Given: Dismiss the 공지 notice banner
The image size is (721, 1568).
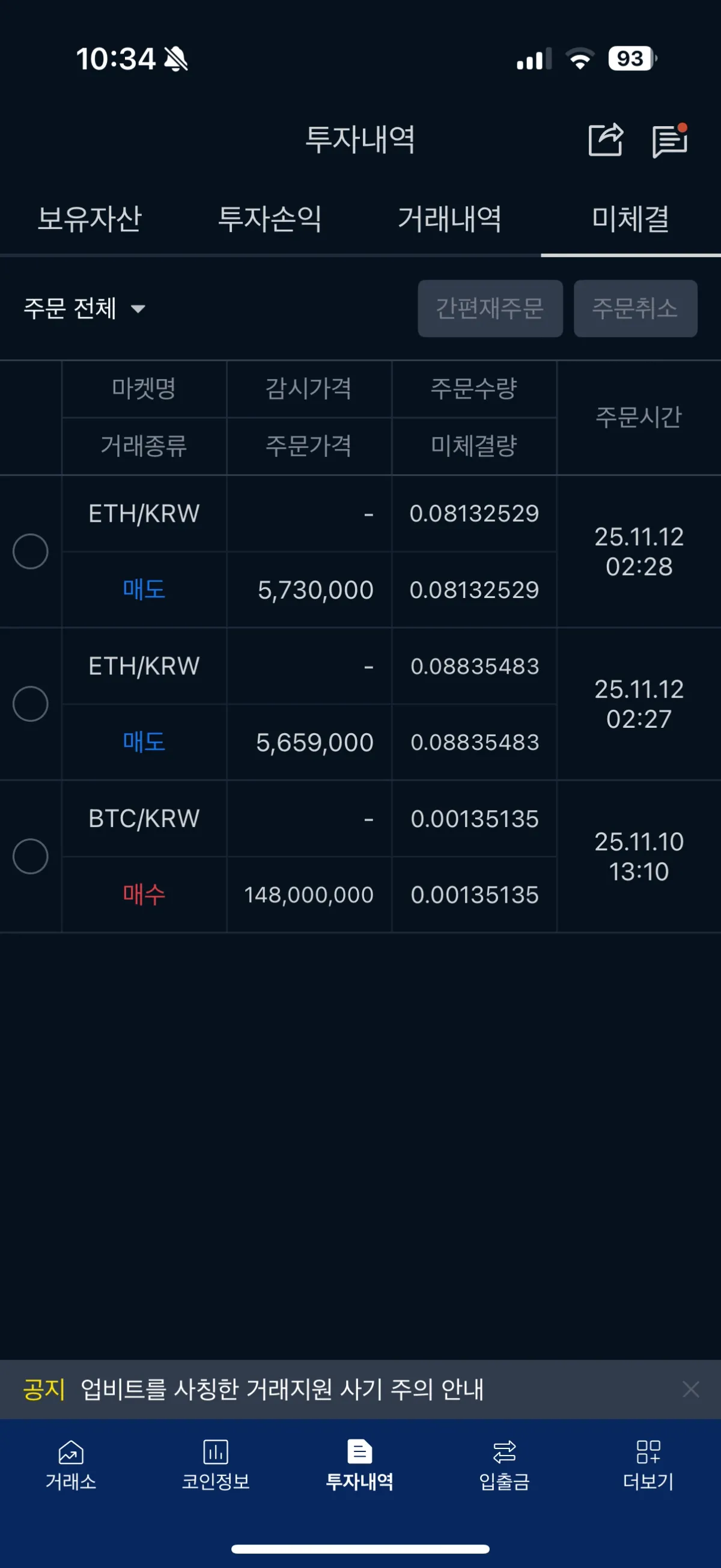Looking at the screenshot, I should (690, 1390).
